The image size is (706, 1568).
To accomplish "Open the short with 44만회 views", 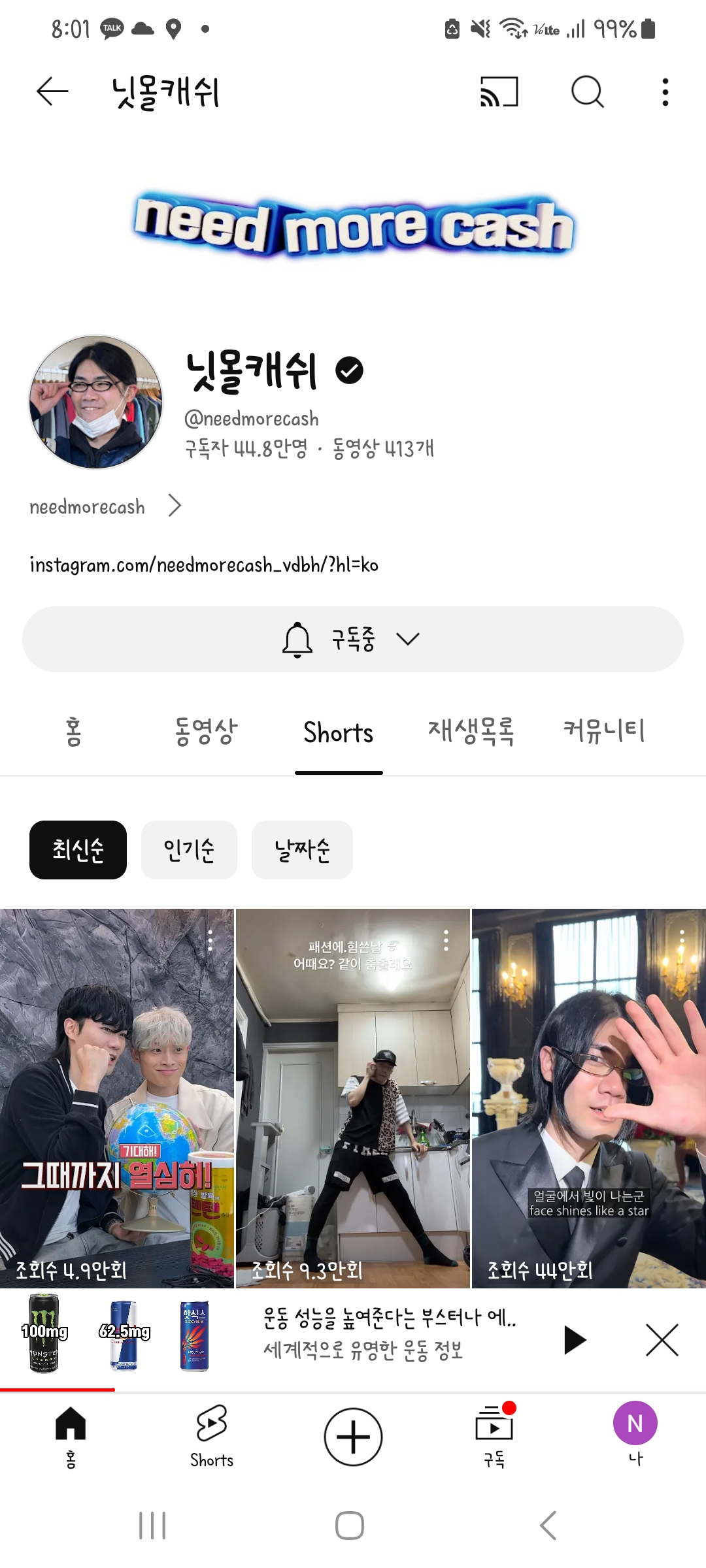I will 589,1098.
